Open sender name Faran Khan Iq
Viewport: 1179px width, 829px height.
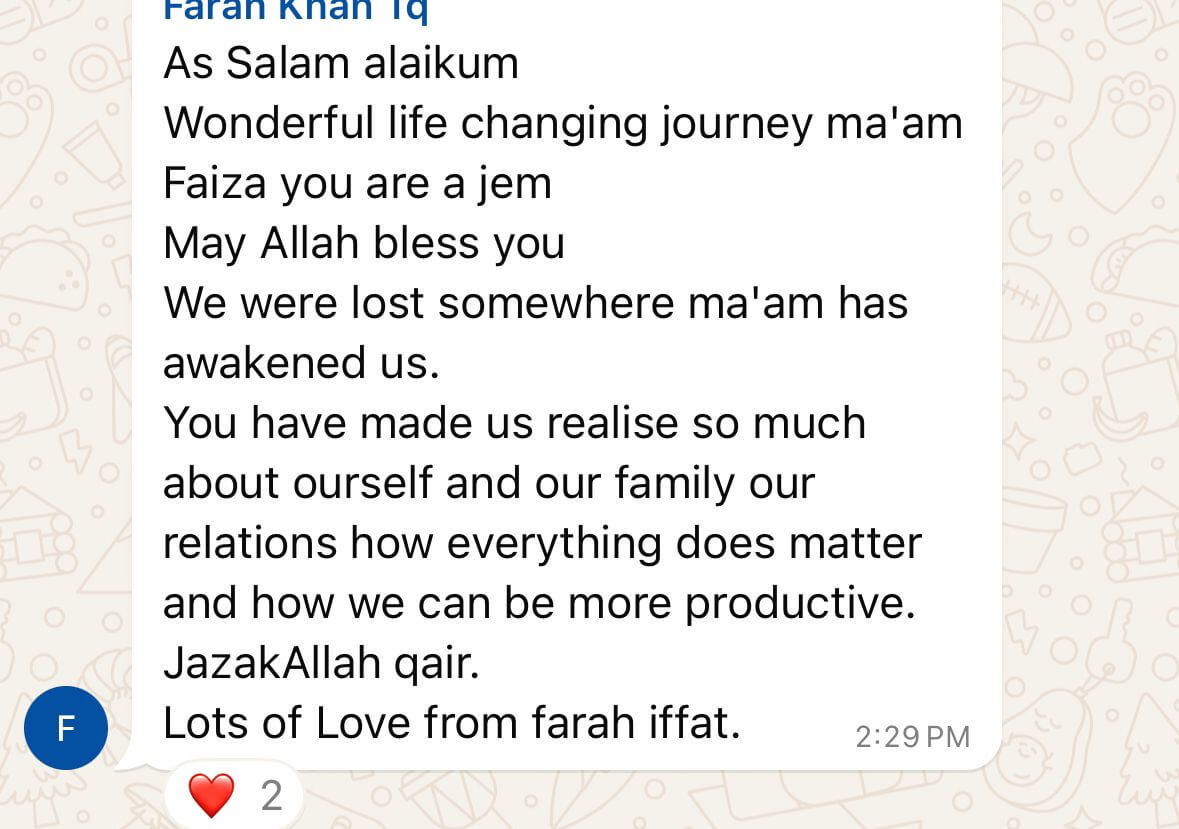(295, 10)
